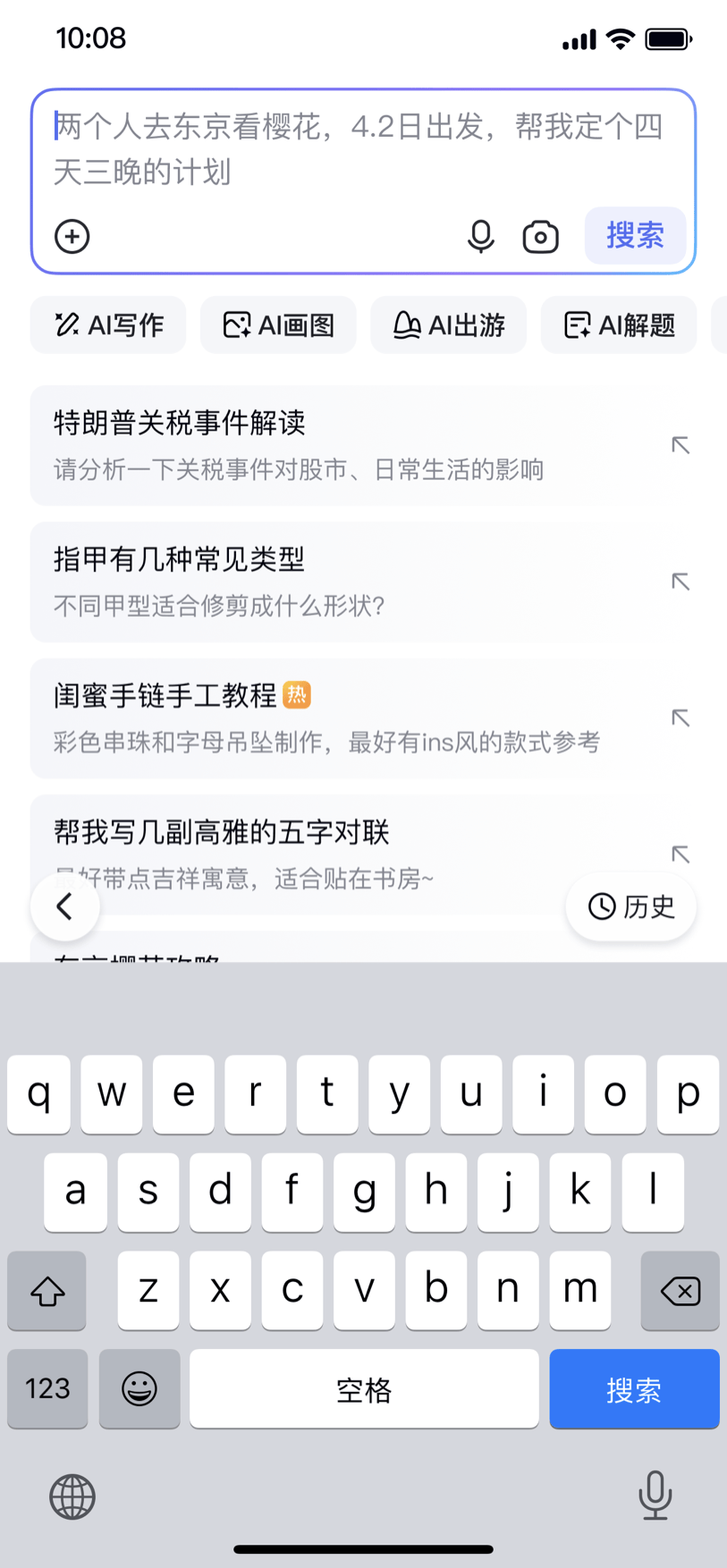The height and width of the screenshot is (1568, 727).
Task: Fill query using arrow beside 指甲有几种常见类型
Action: coord(681,582)
